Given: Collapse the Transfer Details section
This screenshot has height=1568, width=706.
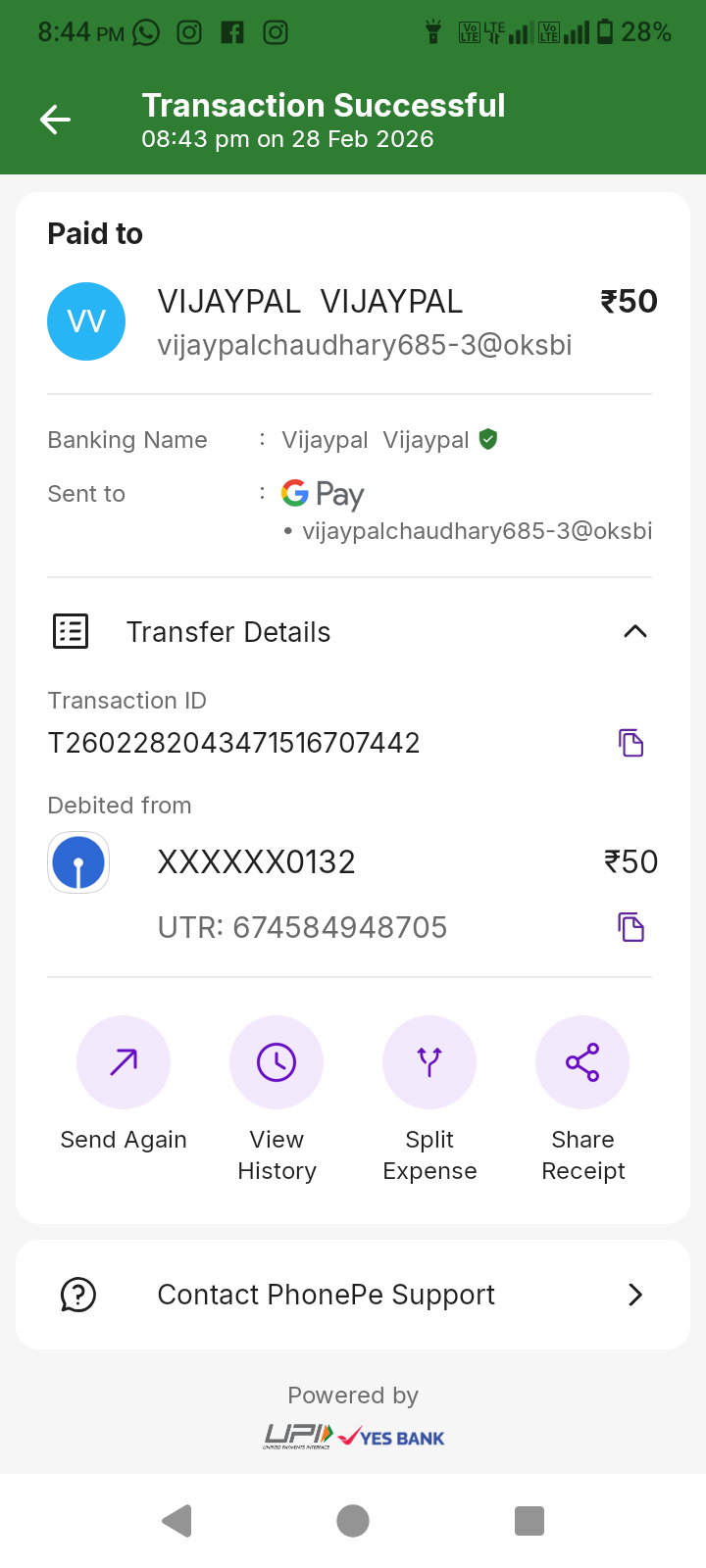Looking at the screenshot, I should click(x=634, y=631).
